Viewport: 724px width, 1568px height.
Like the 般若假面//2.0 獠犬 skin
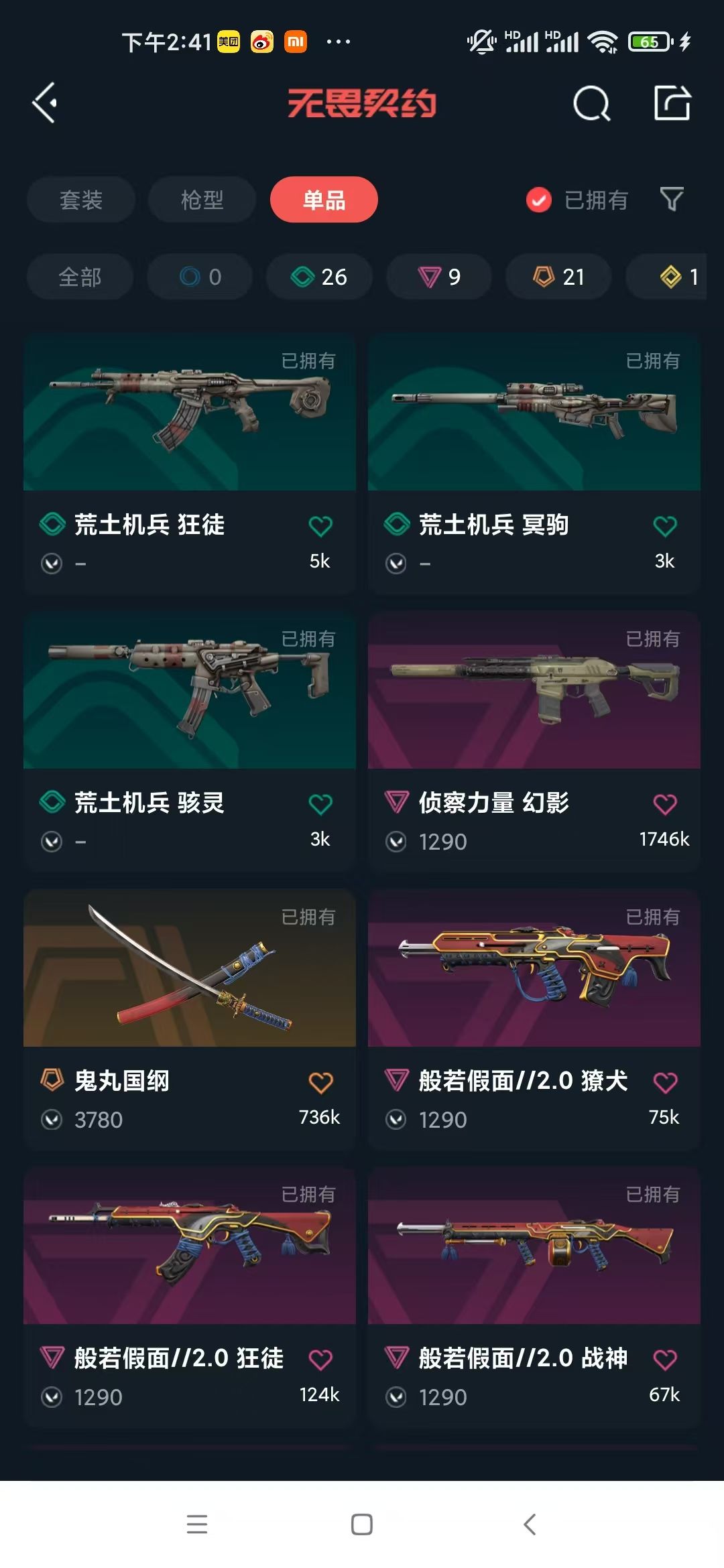(664, 1082)
